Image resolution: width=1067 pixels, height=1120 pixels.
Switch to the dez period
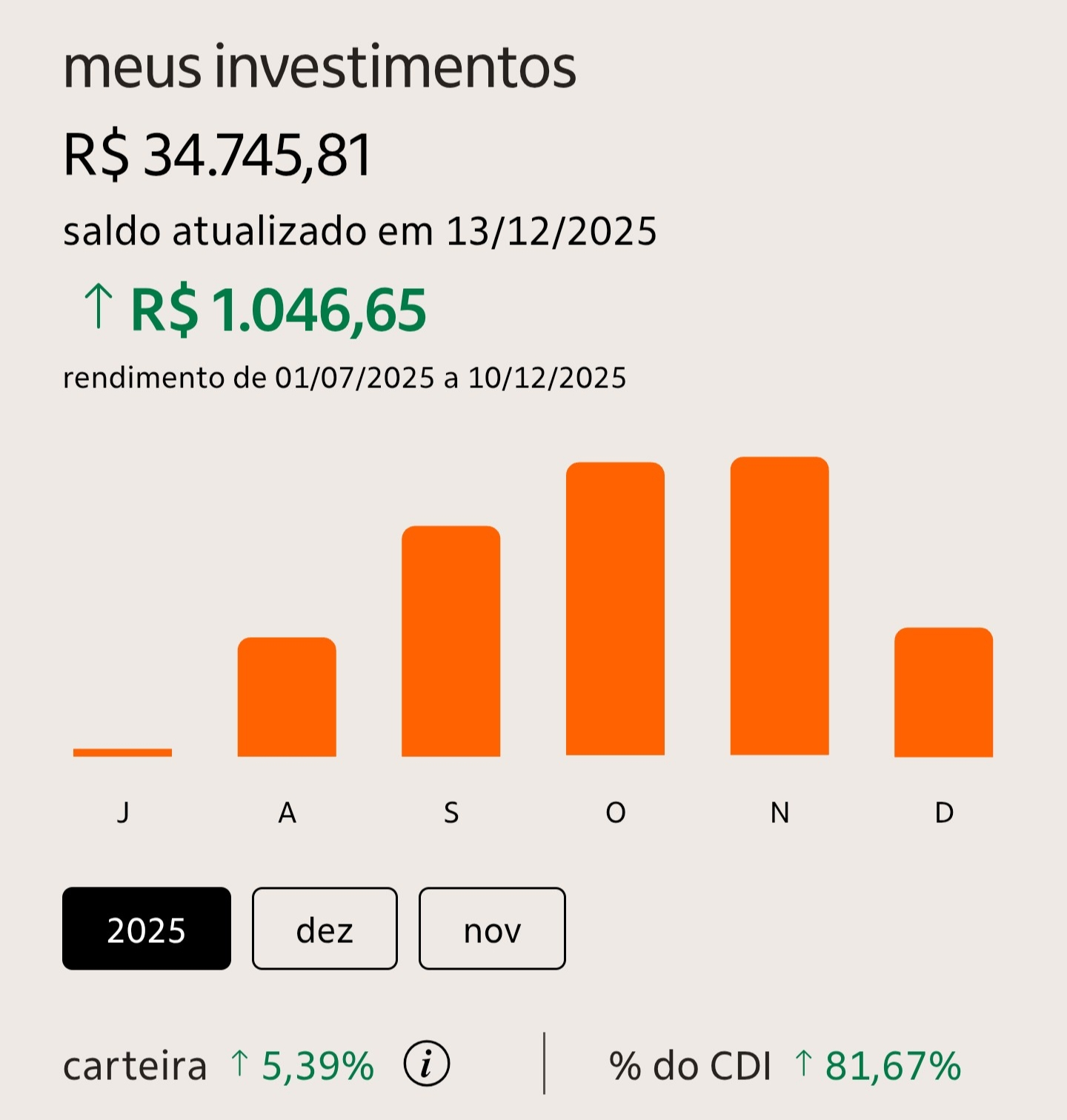(x=325, y=928)
